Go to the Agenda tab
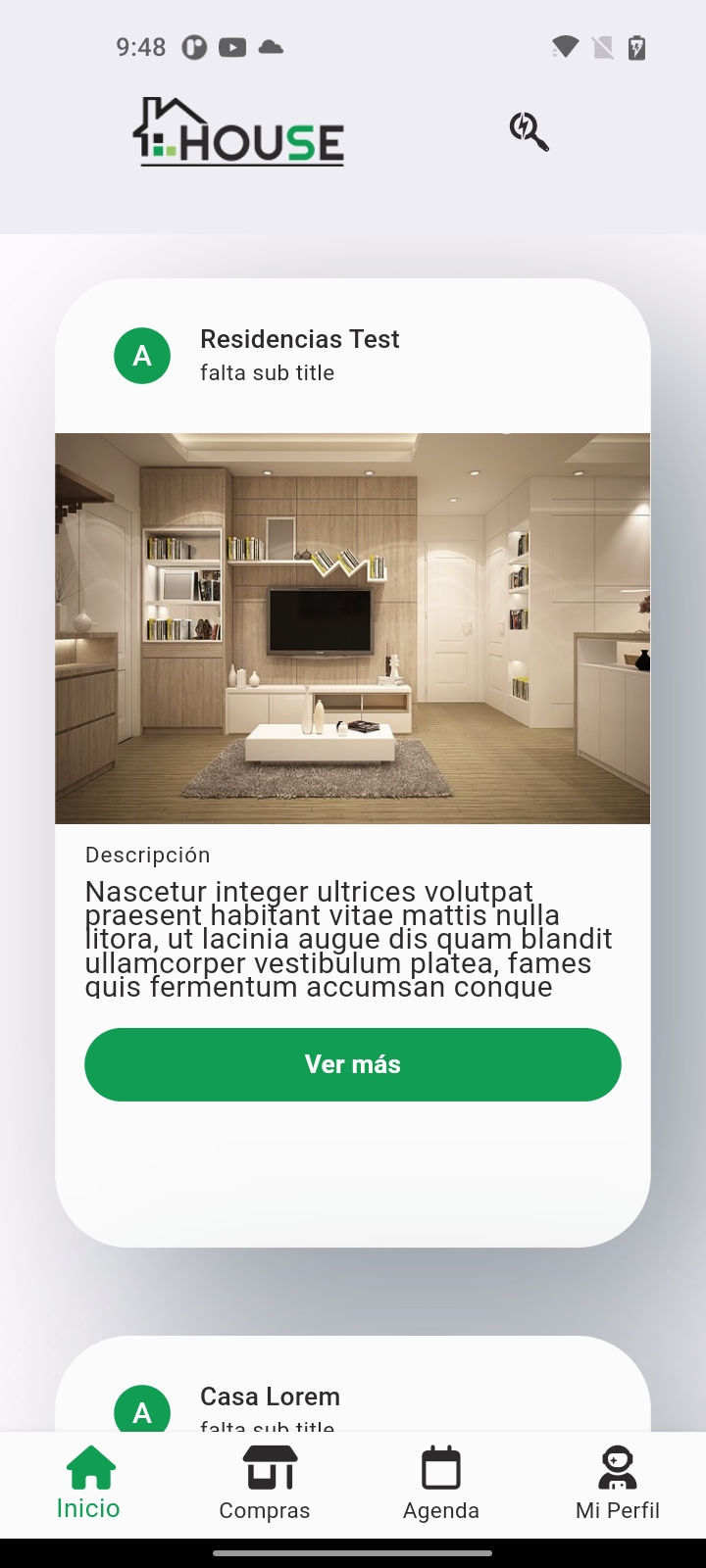 tap(441, 1484)
